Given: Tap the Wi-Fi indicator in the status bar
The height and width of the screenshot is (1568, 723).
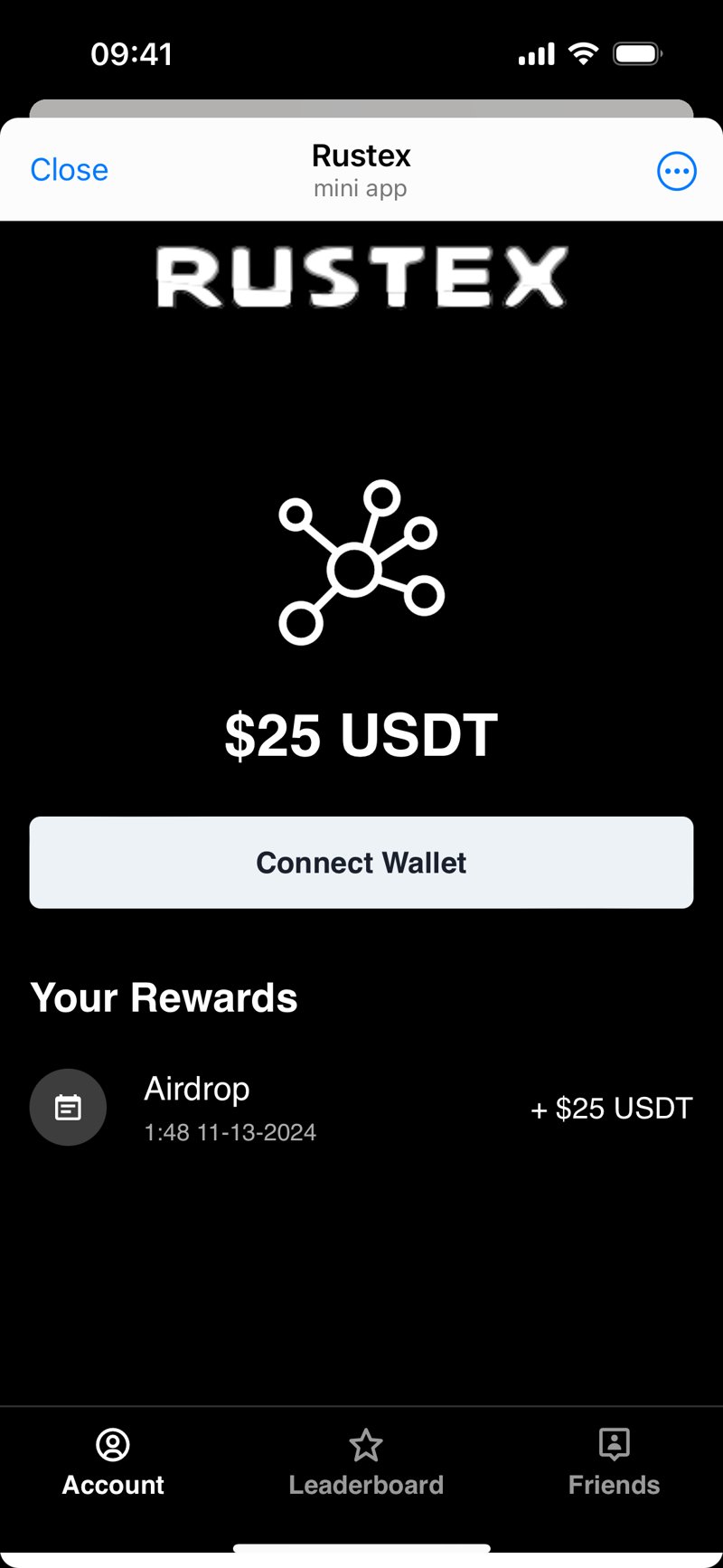Looking at the screenshot, I should coord(583,53).
